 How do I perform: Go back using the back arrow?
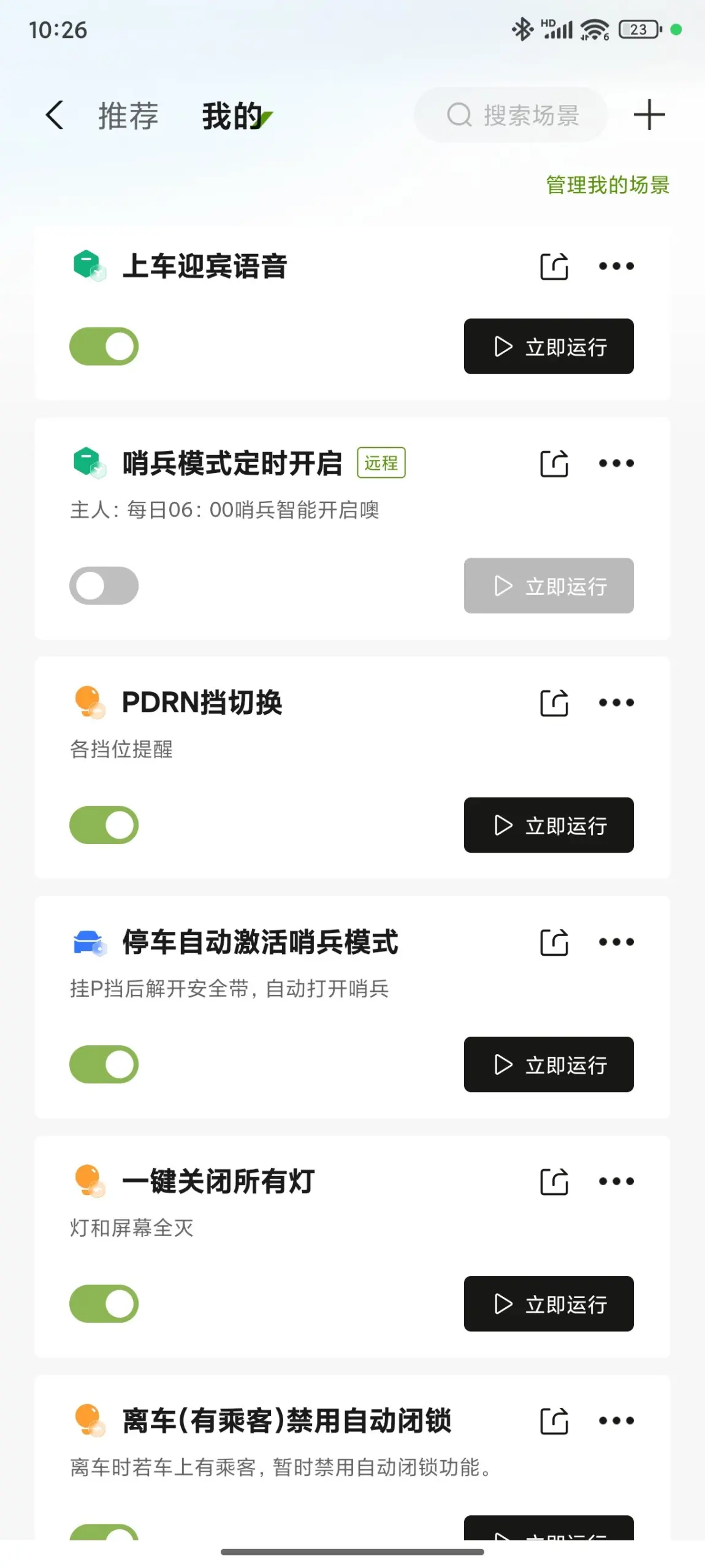tap(55, 115)
